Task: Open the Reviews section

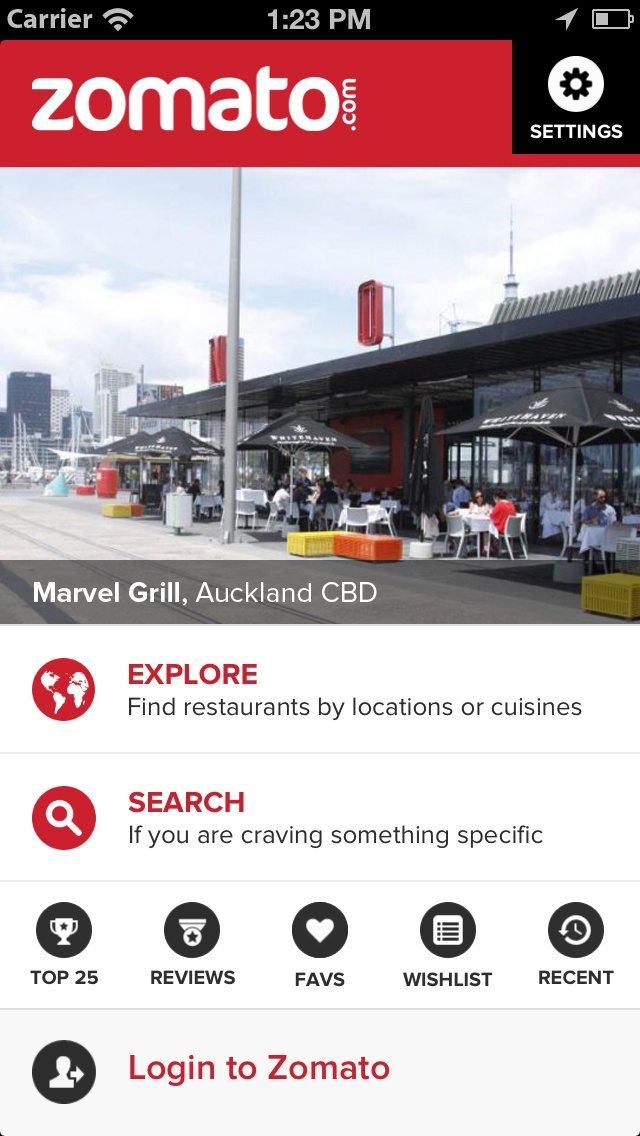Action: point(192,945)
